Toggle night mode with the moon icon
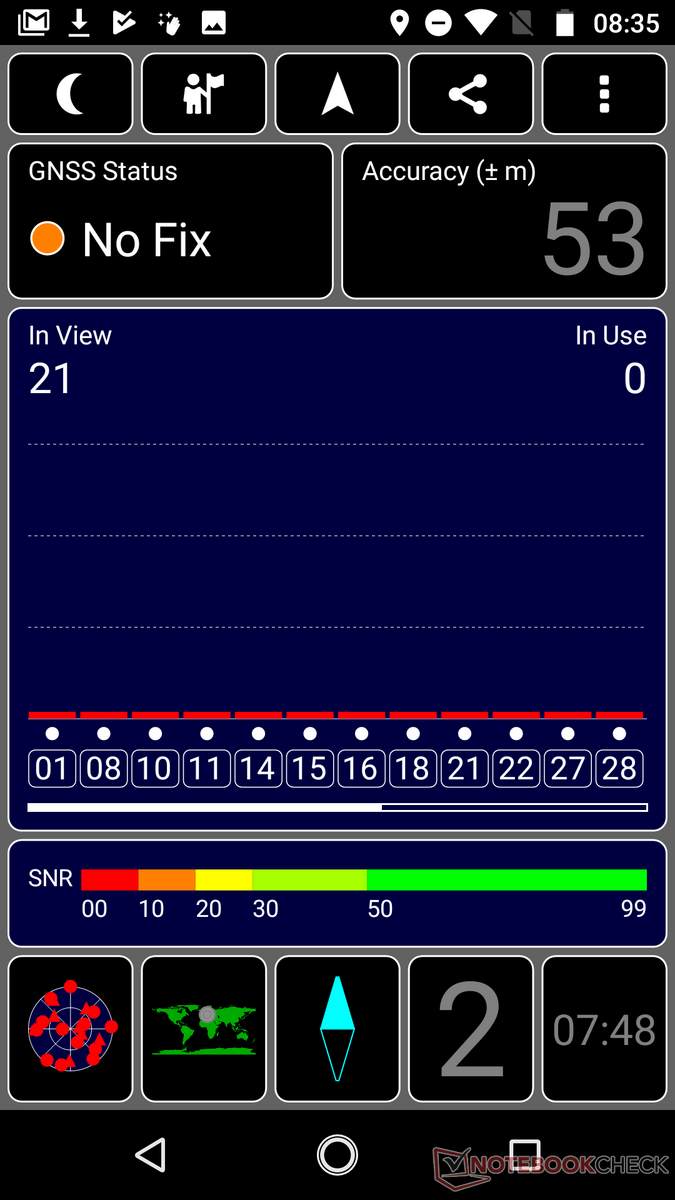The width and height of the screenshot is (675, 1200). (71, 94)
